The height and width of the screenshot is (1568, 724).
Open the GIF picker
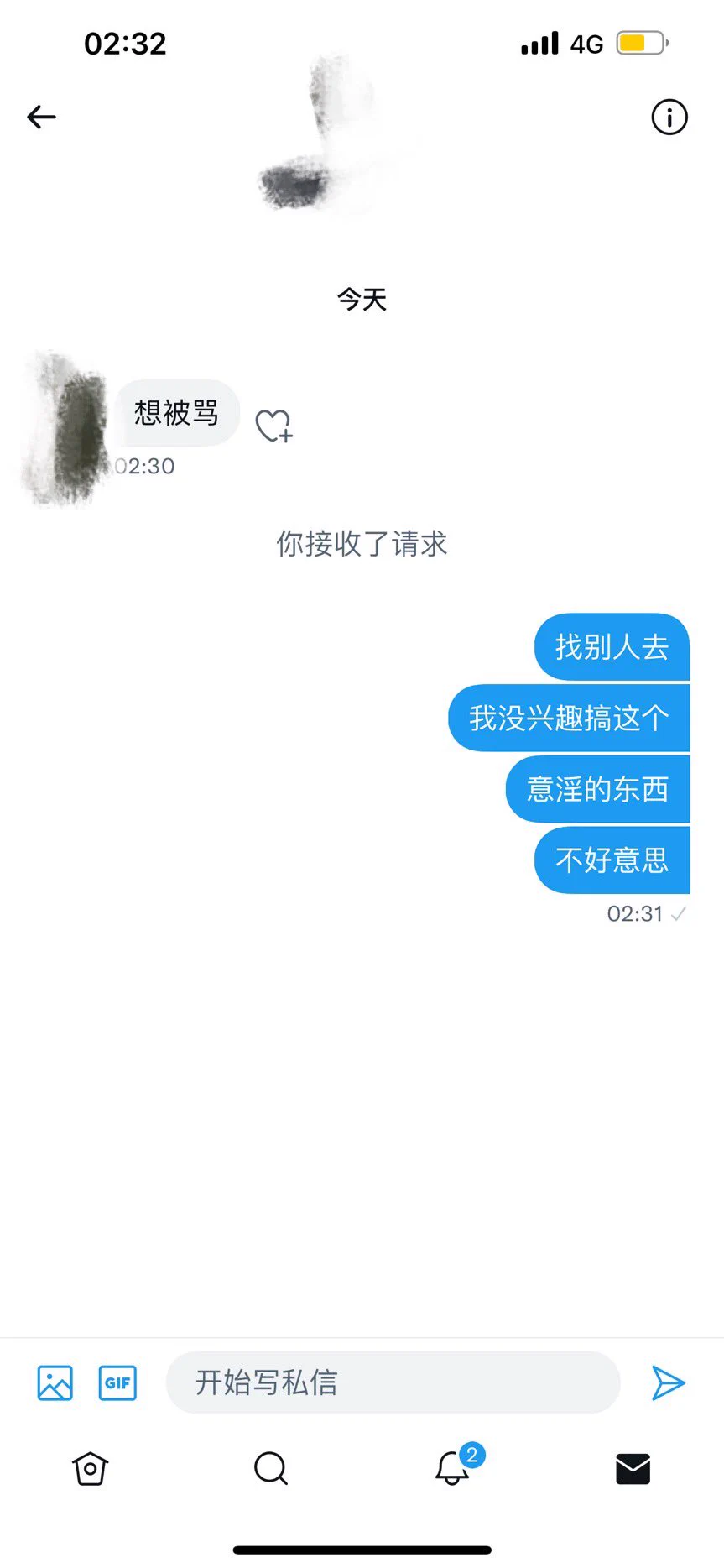117,1382
